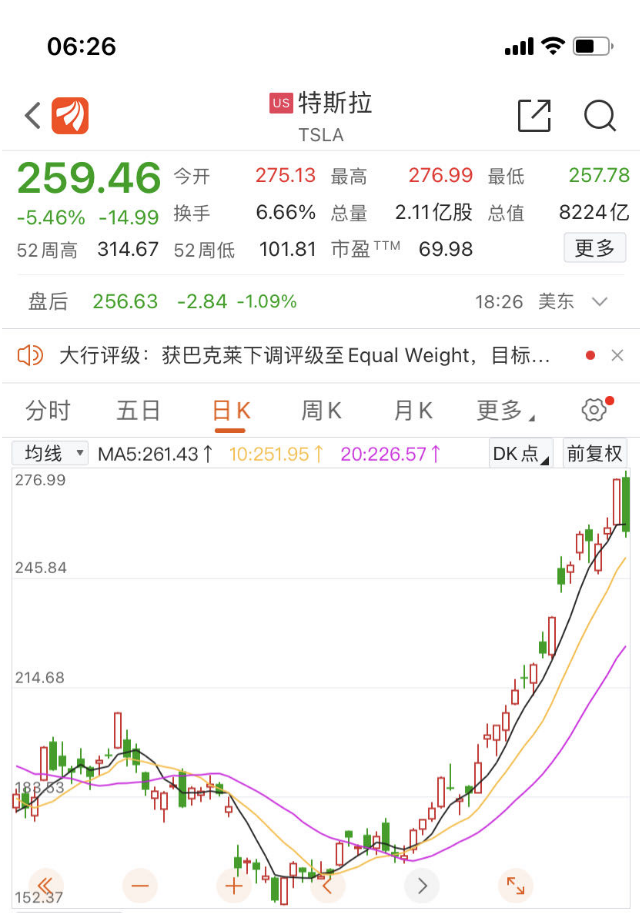Open the DK点 dropdown
The height and width of the screenshot is (913, 642).
[521, 453]
